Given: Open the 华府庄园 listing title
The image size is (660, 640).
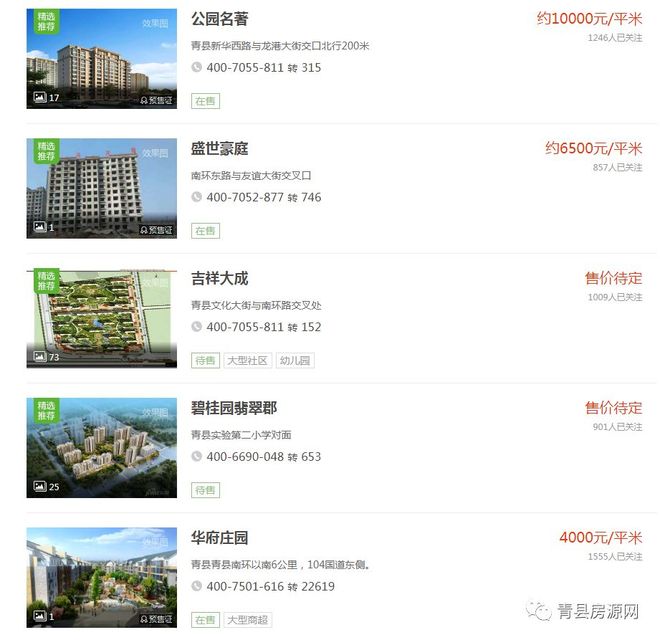Looking at the screenshot, I should pyautogui.click(x=219, y=538).
